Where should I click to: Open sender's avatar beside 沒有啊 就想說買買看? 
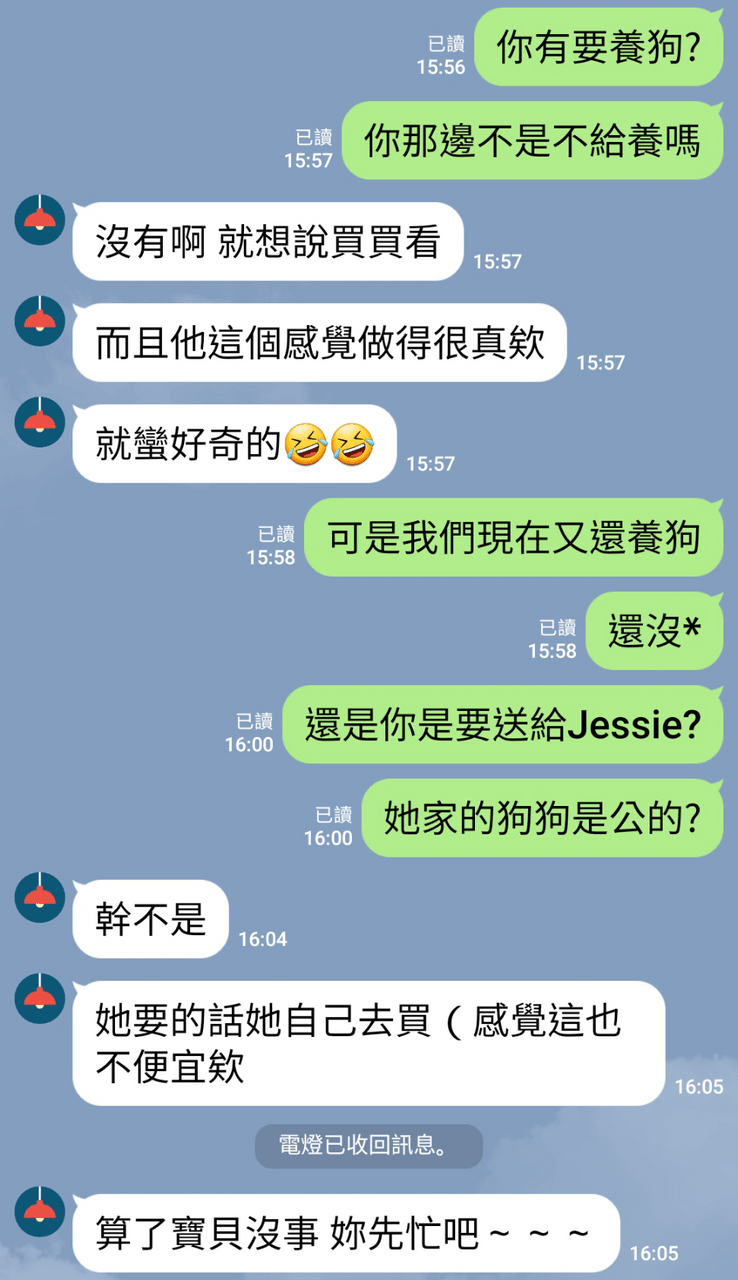pyautogui.click(x=40, y=219)
